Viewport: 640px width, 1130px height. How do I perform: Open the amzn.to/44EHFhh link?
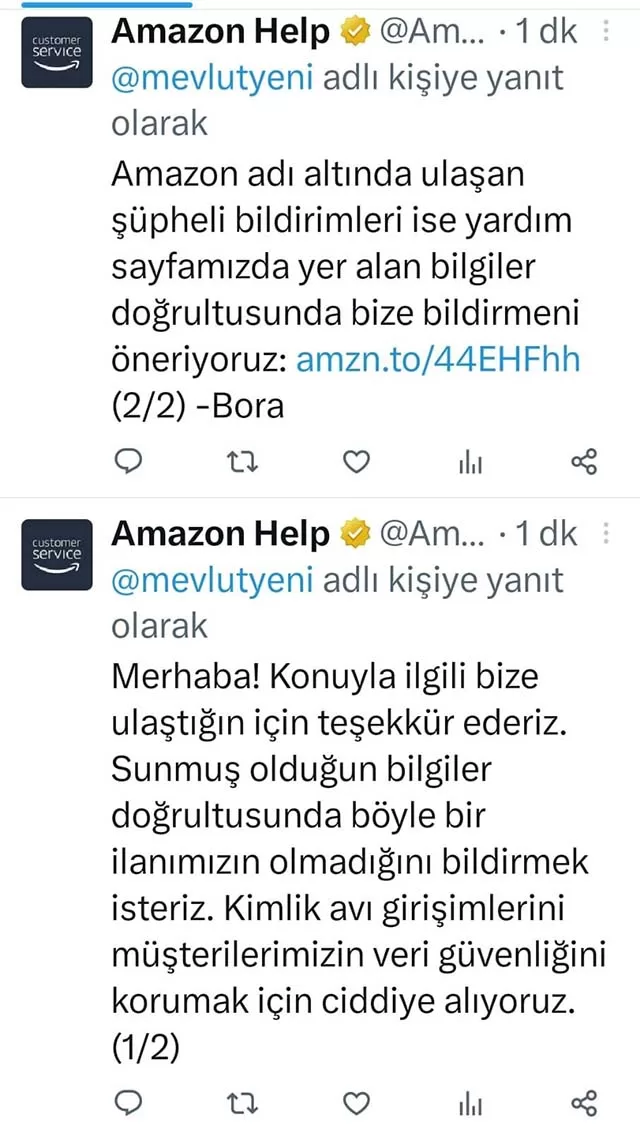click(438, 360)
